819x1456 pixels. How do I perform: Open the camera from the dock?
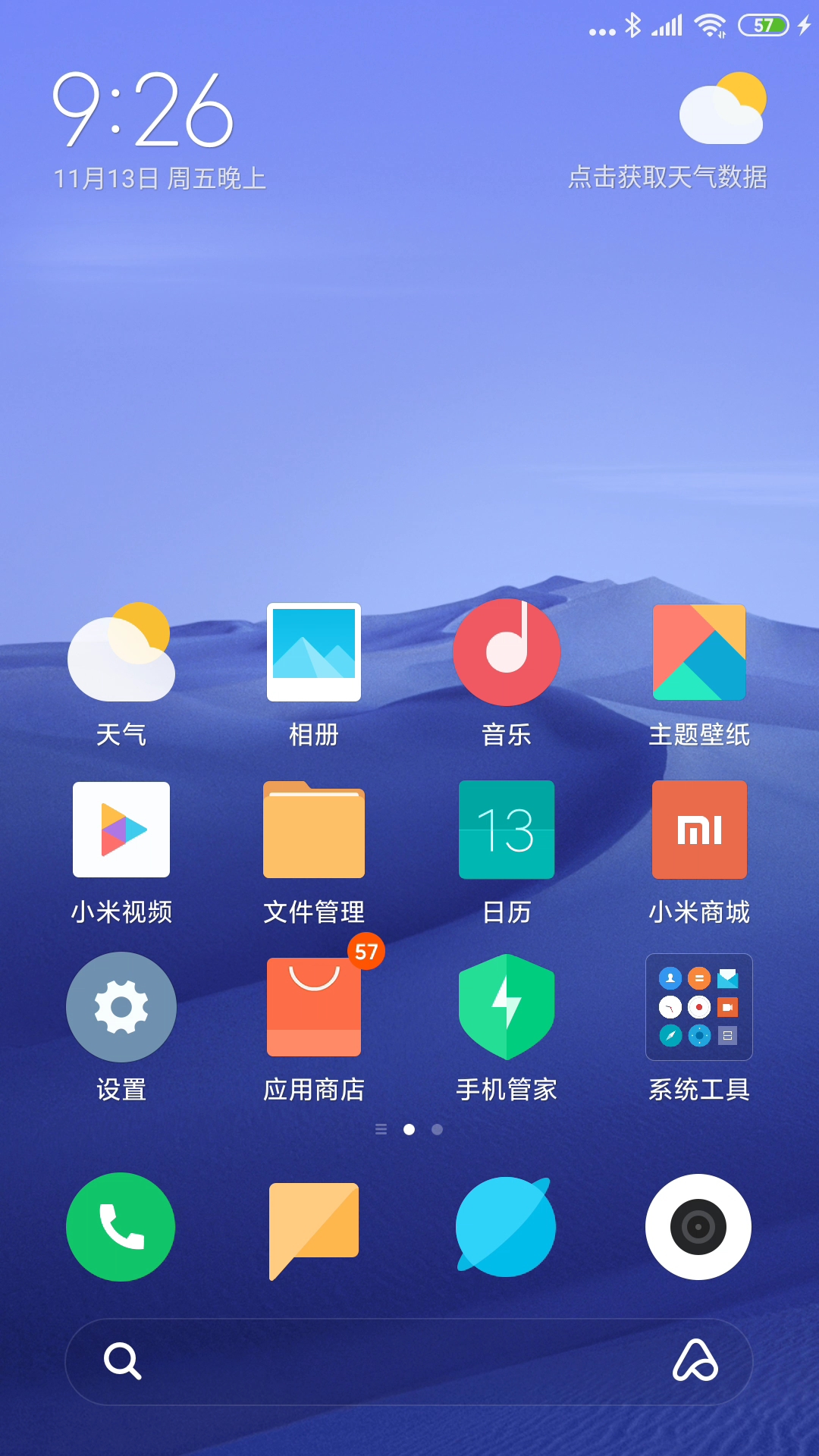click(x=699, y=1227)
